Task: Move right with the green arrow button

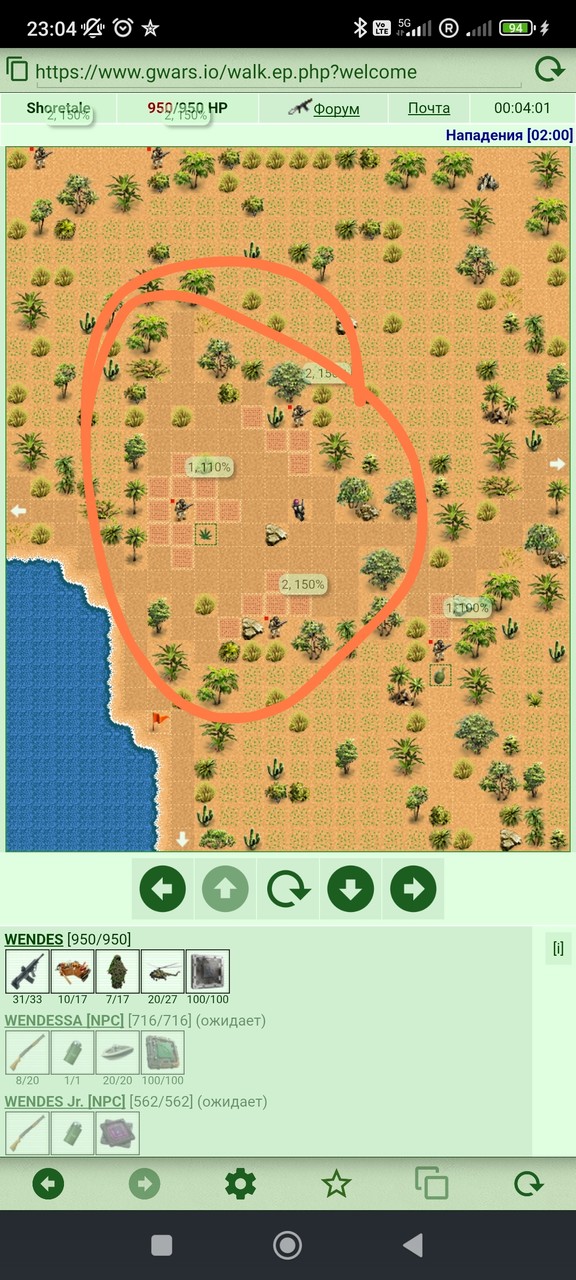Action: (x=413, y=888)
